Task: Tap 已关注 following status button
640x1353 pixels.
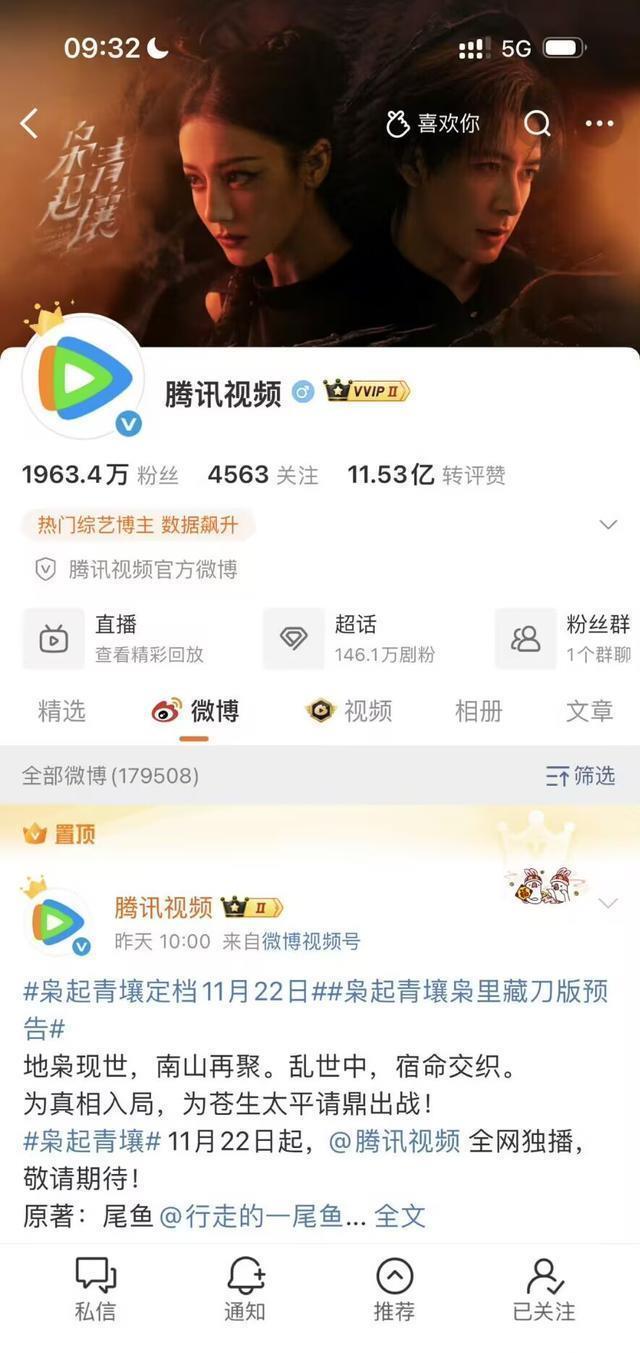Action: (x=544, y=1290)
